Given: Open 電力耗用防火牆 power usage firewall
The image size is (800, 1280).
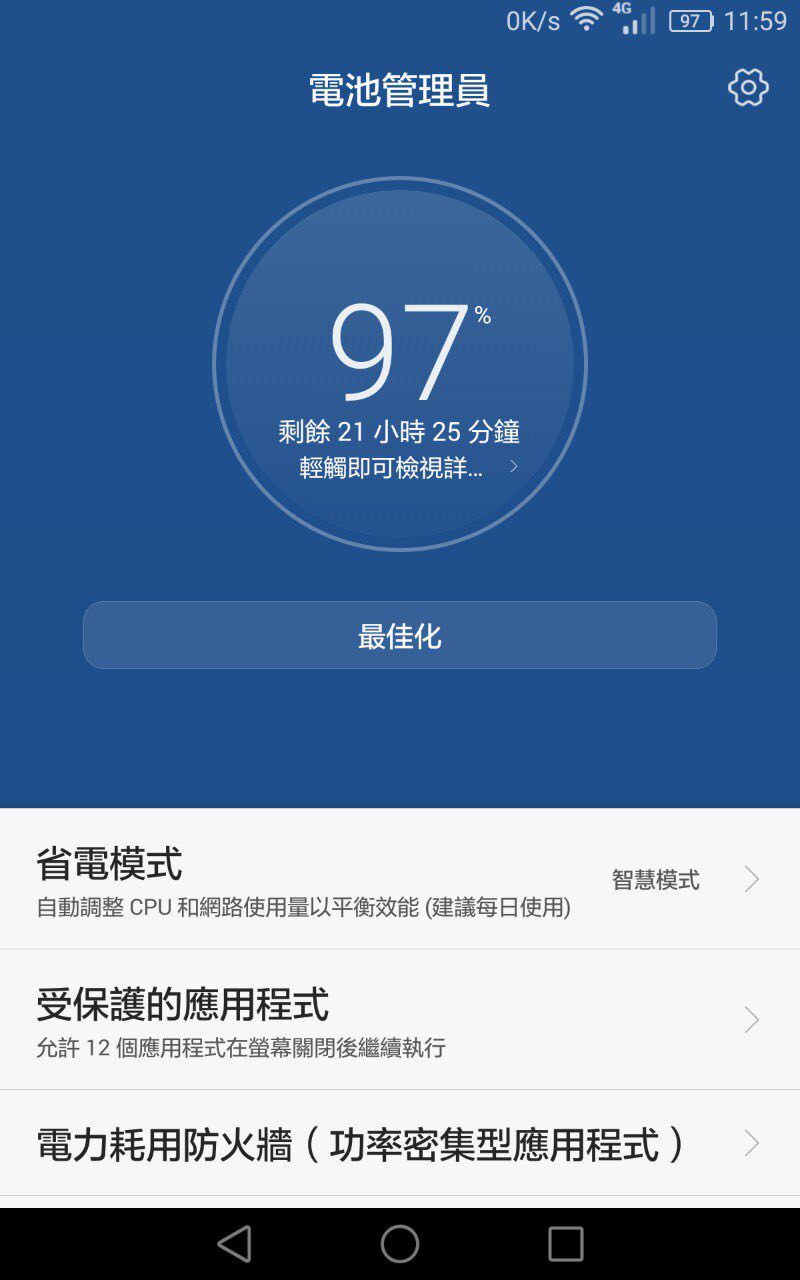Looking at the screenshot, I should click(x=399, y=1144).
